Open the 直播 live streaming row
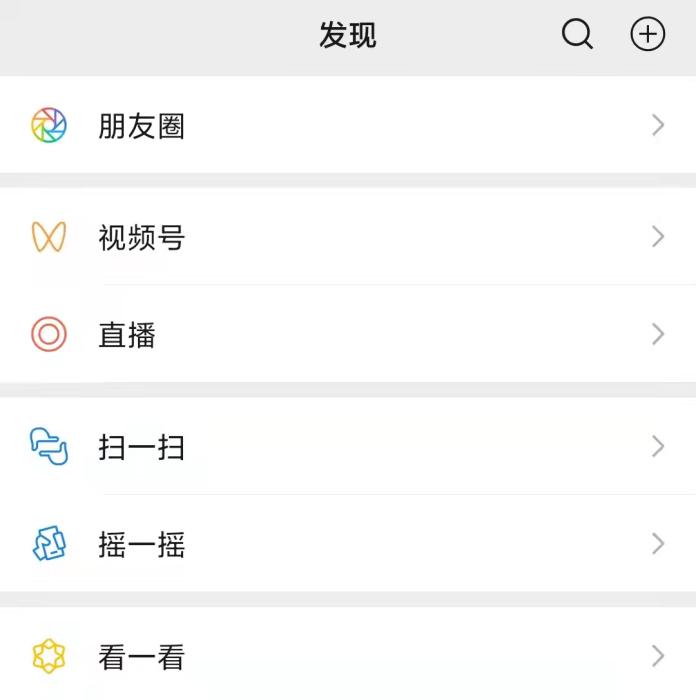The width and height of the screenshot is (696, 700). point(348,334)
